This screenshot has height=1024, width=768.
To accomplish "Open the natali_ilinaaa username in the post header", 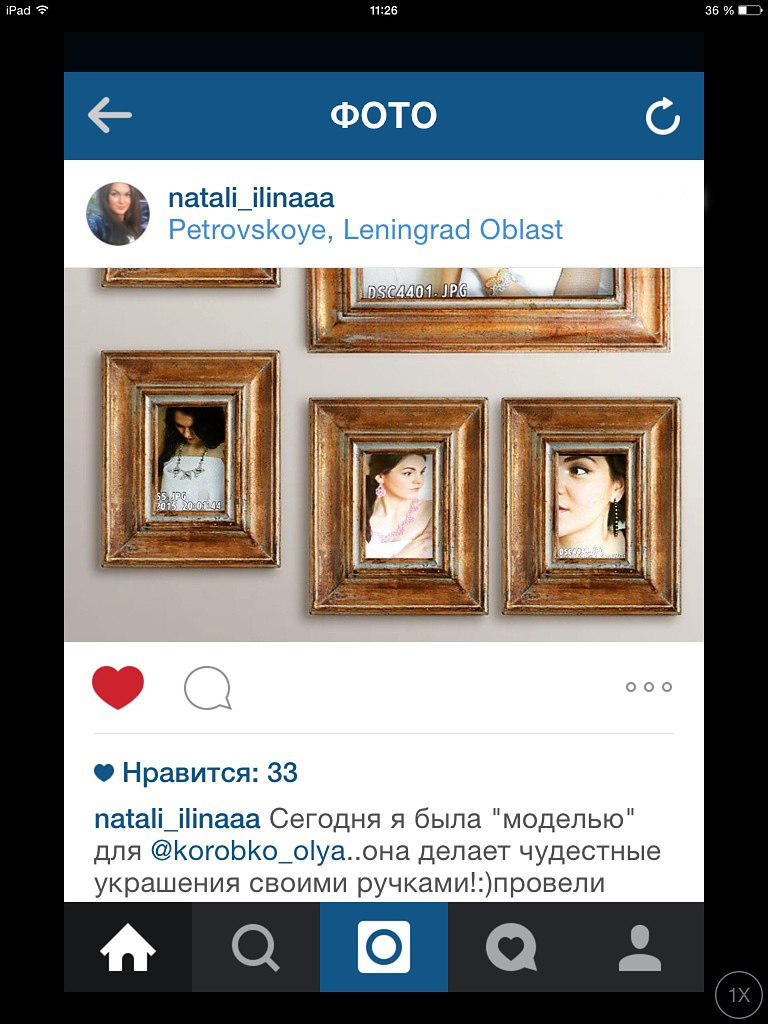I will 251,198.
